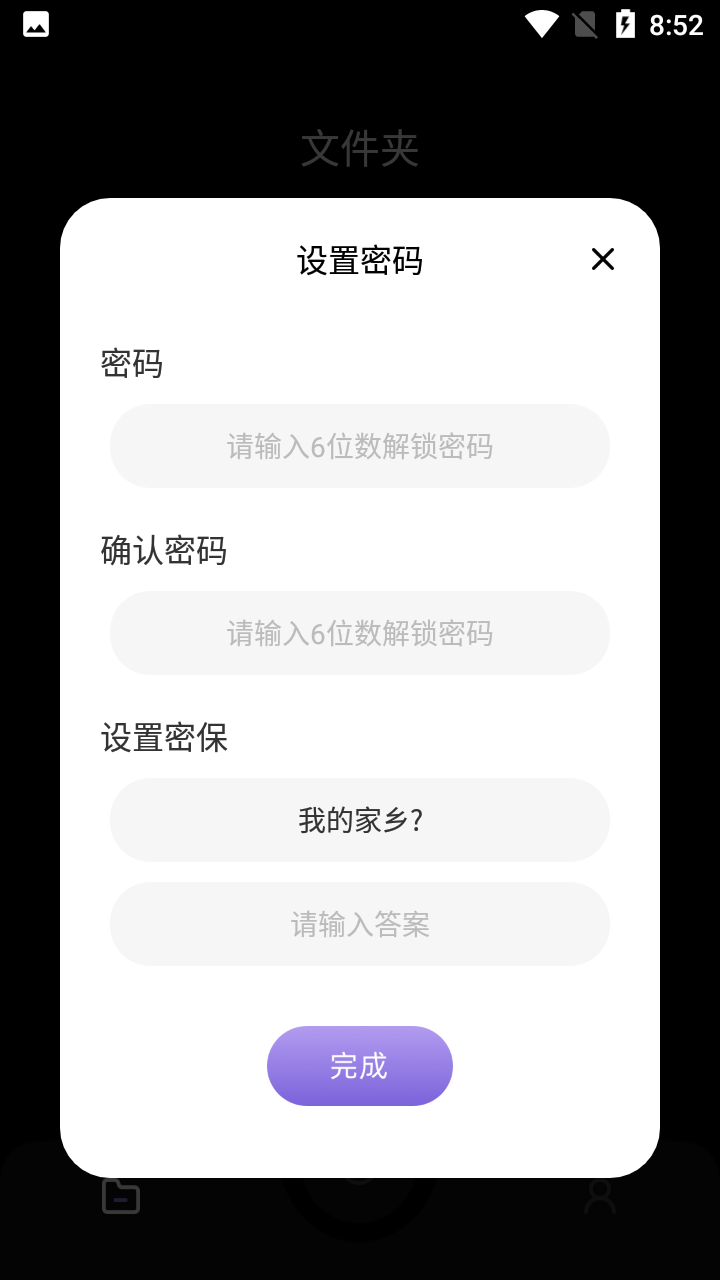Tap the 设置密码 dialog title
720x1280 pixels.
point(360,259)
